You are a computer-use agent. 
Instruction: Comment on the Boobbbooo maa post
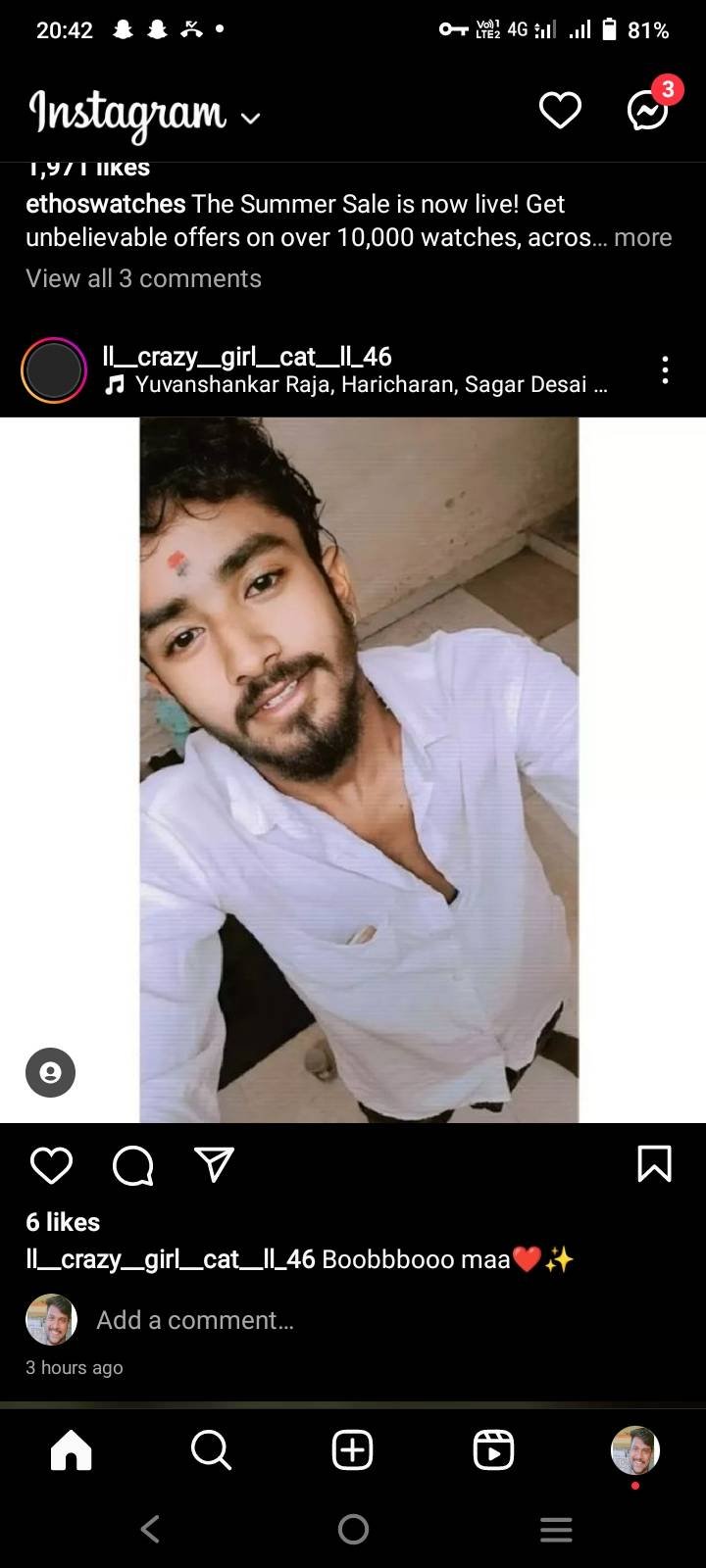pyautogui.click(x=133, y=1165)
